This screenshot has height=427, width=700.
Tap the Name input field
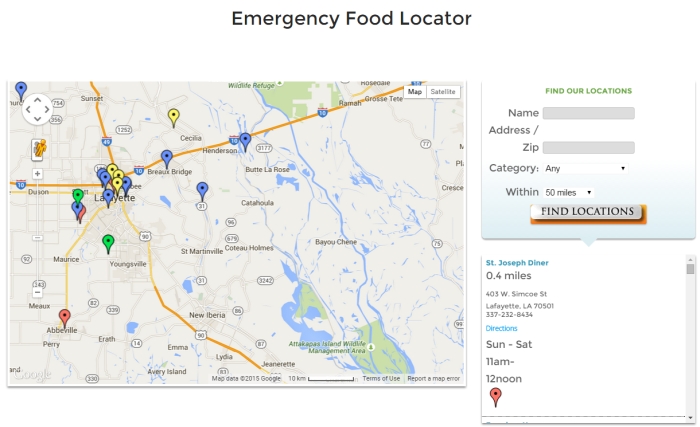588,114
